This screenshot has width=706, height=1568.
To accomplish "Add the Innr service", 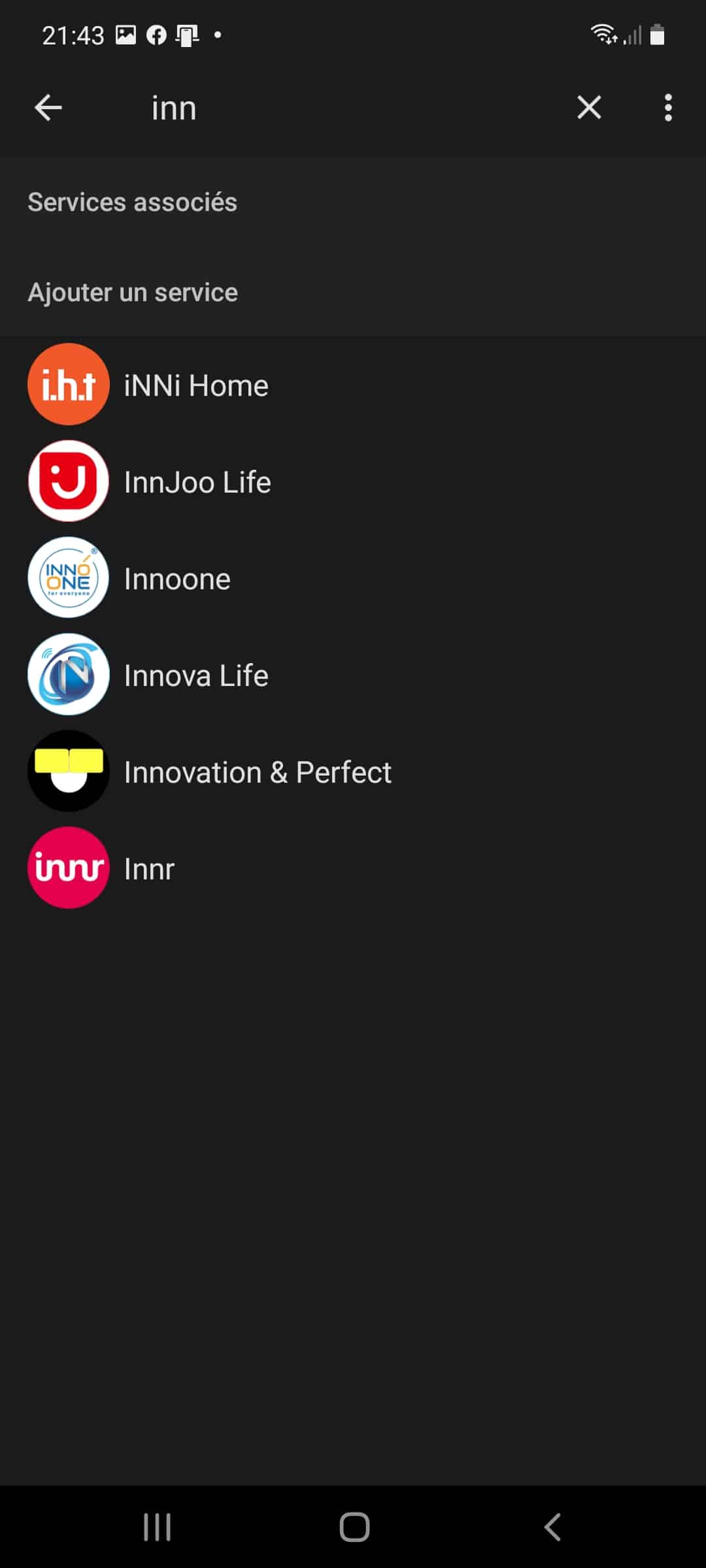I will 353,868.
